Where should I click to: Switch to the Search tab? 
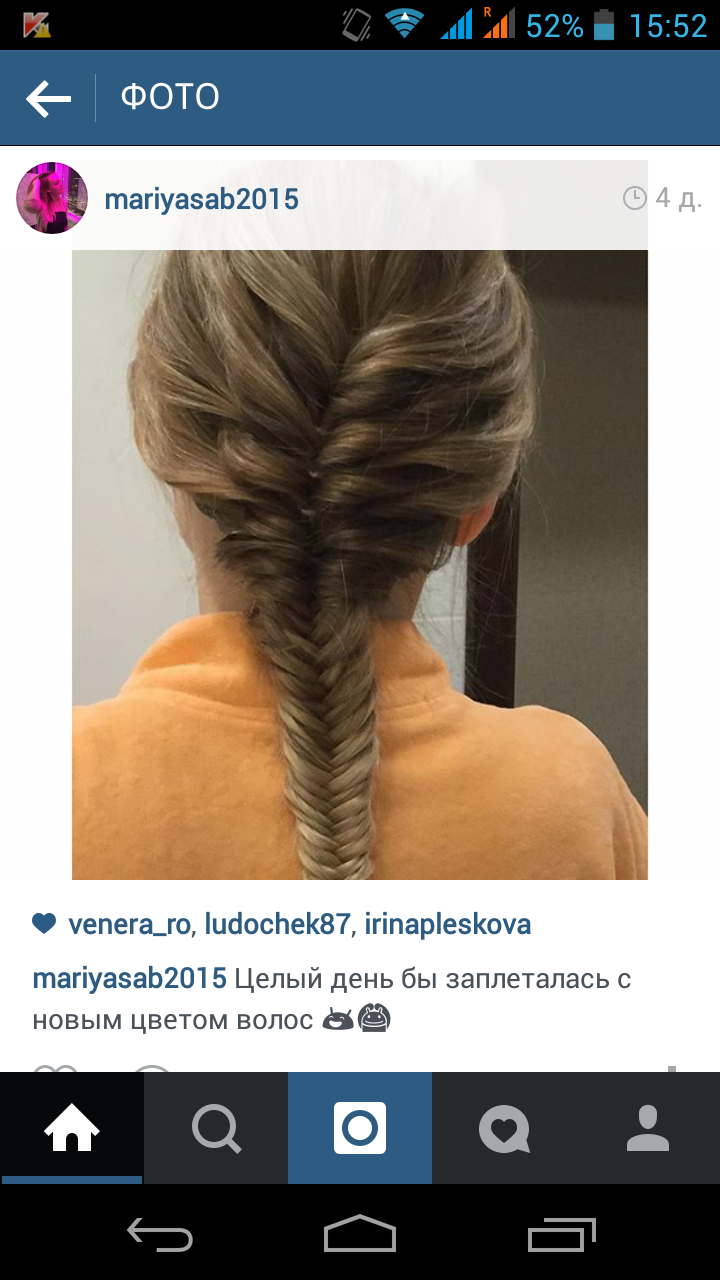point(216,1128)
